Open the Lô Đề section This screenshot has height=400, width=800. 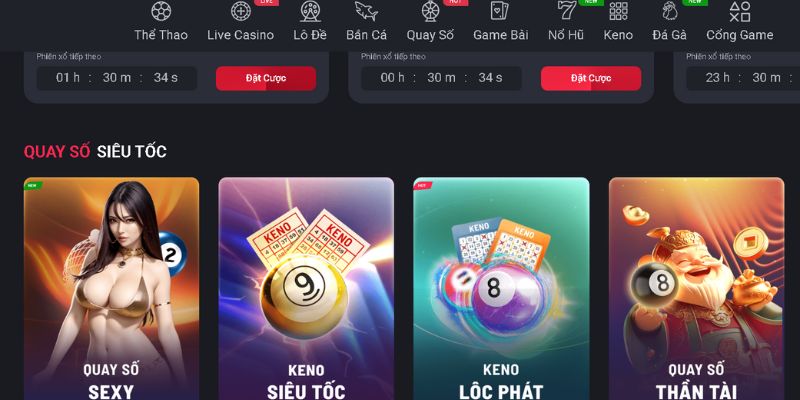point(309,22)
